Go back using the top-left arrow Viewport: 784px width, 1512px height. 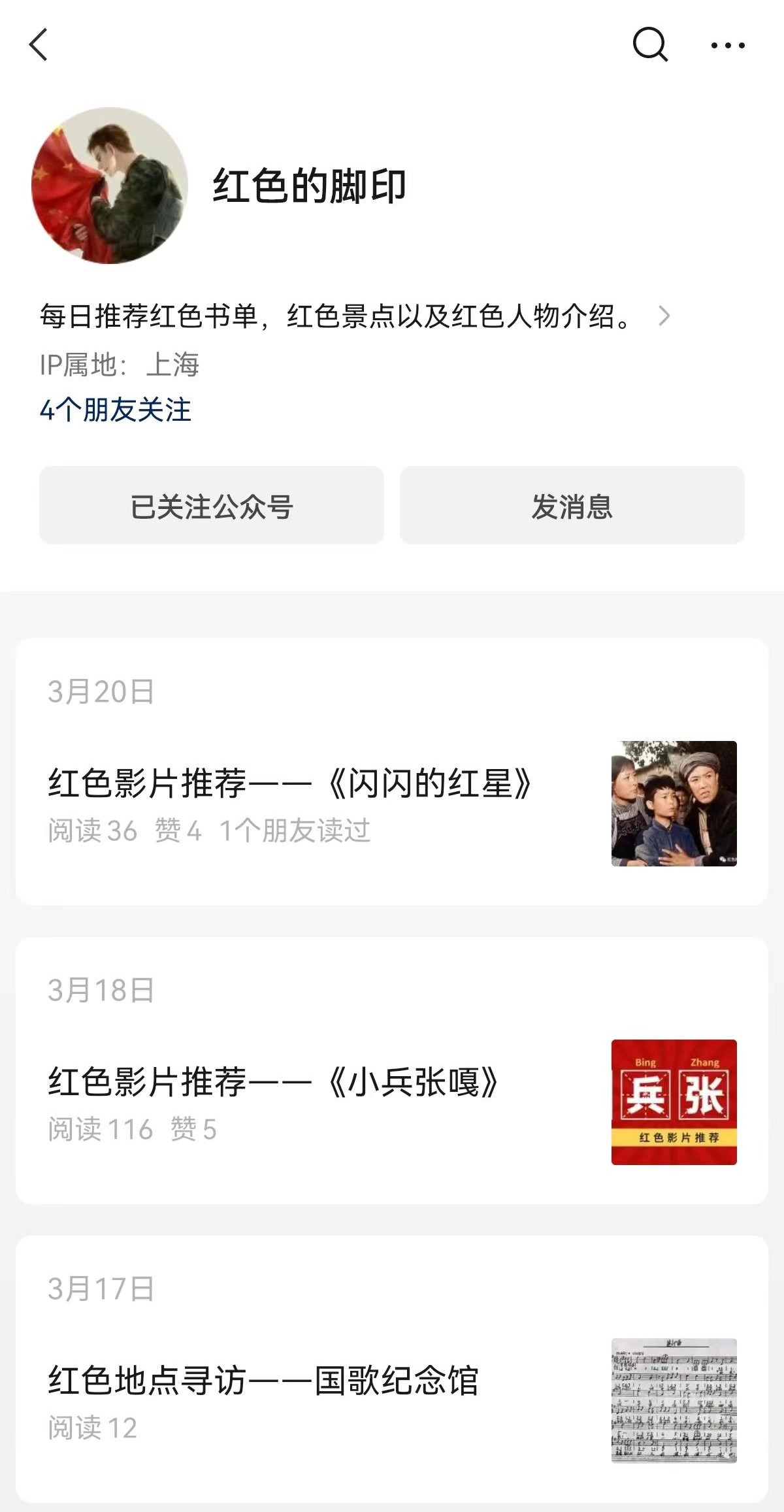(x=39, y=45)
